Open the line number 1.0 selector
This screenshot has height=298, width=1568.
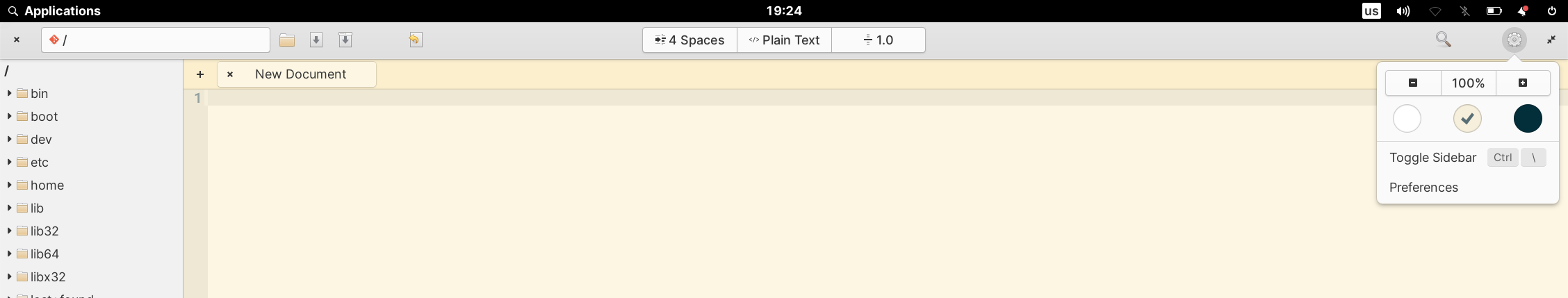tap(879, 40)
